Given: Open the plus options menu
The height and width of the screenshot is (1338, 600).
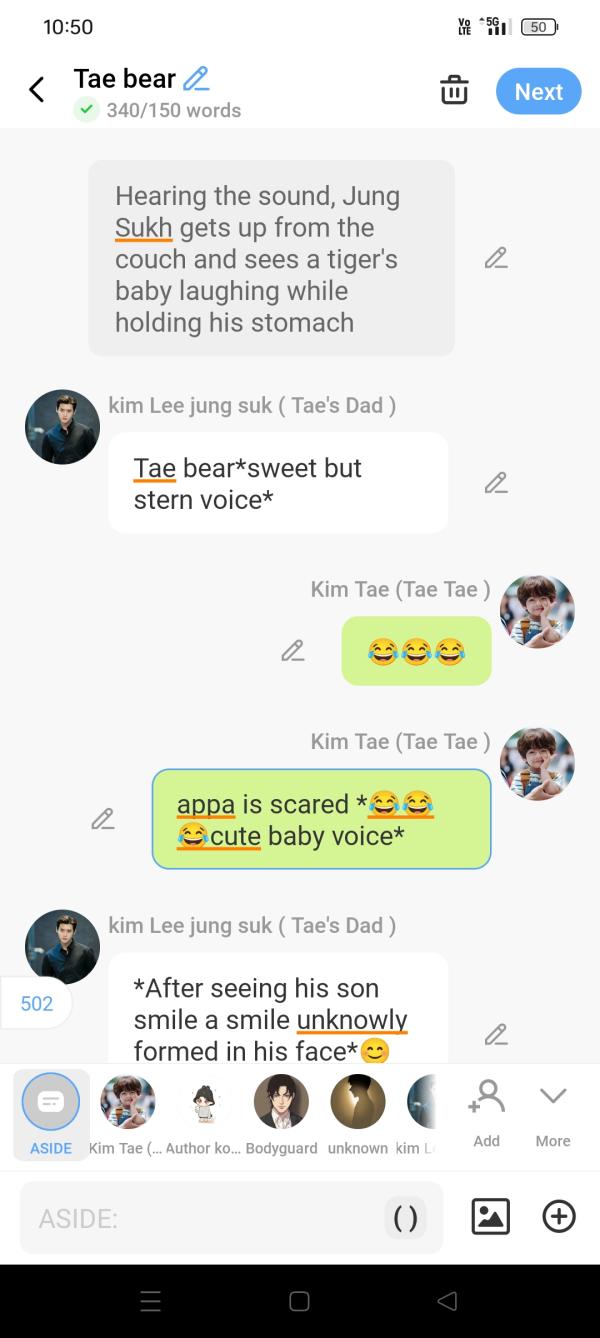Looking at the screenshot, I should point(559,1216).
